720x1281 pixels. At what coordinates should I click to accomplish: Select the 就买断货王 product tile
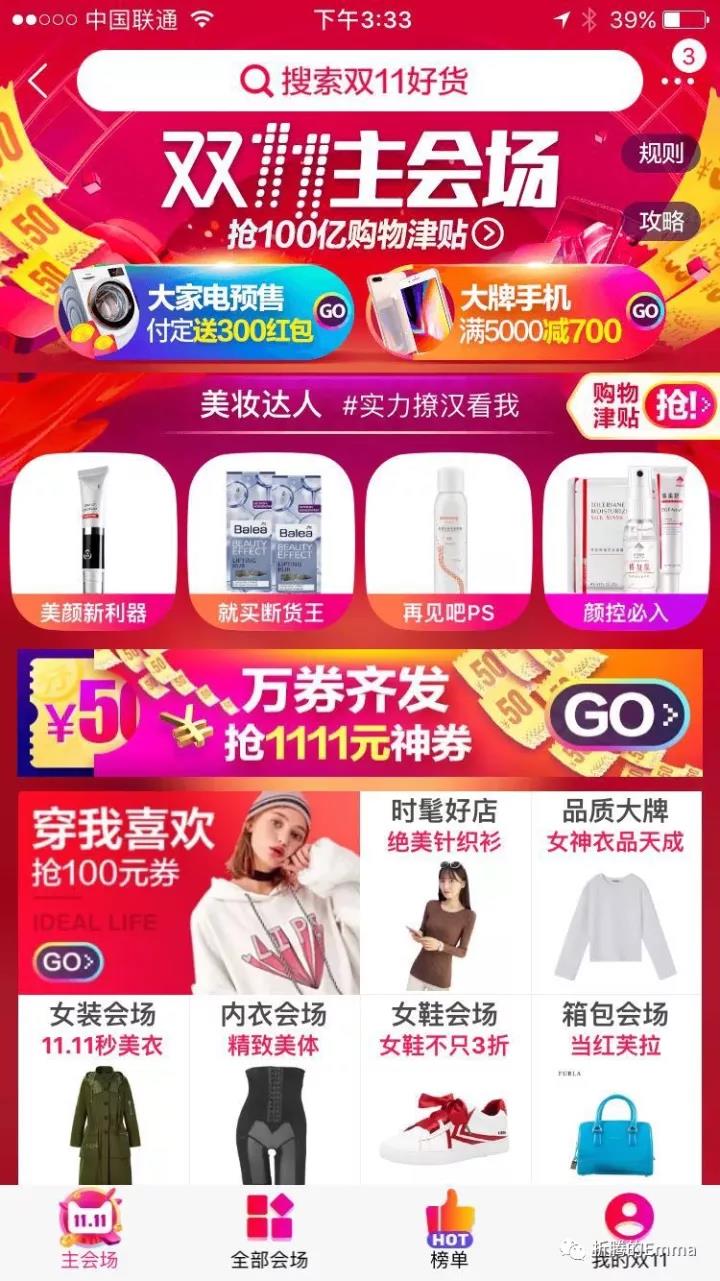271,540
